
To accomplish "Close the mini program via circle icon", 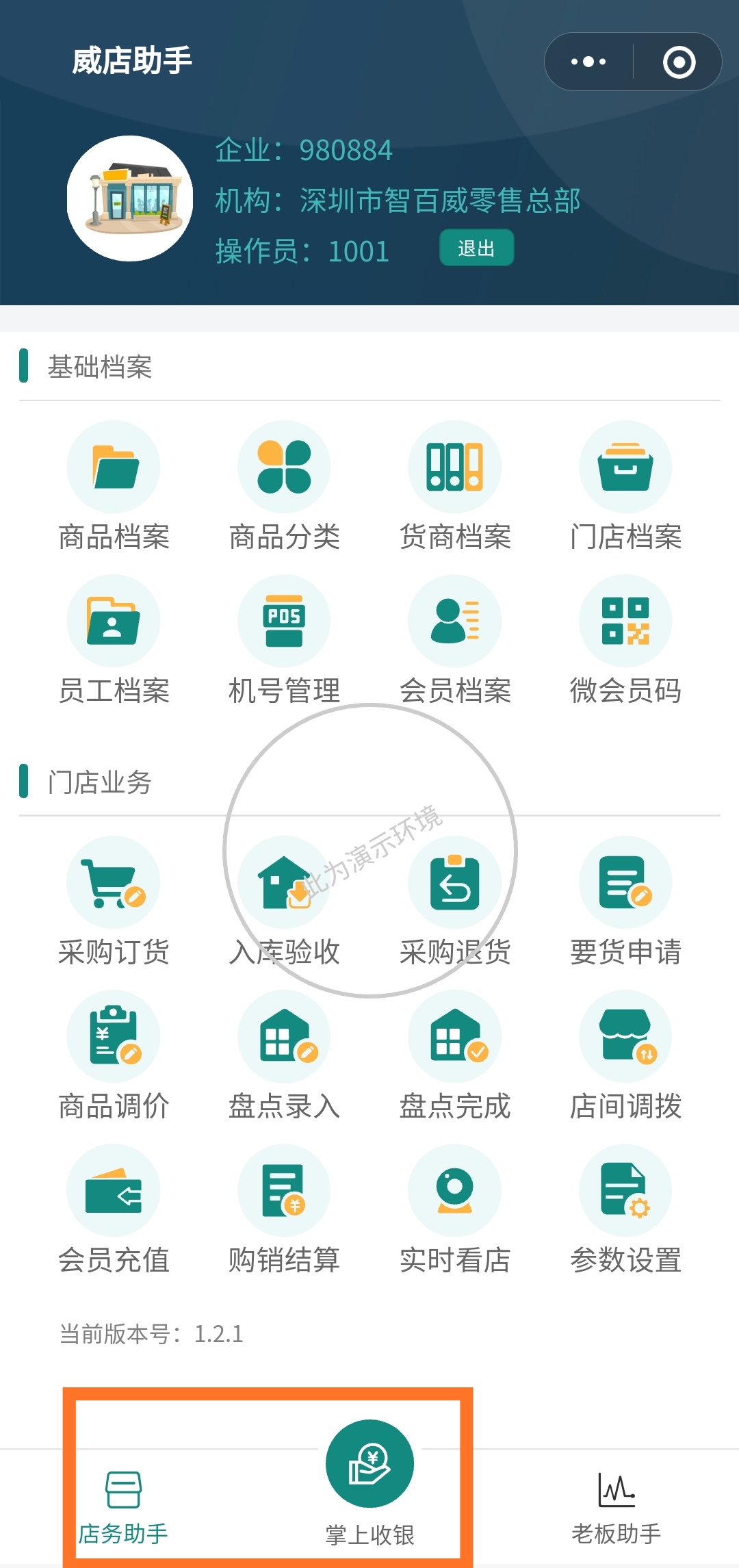I will pos(679,62).
